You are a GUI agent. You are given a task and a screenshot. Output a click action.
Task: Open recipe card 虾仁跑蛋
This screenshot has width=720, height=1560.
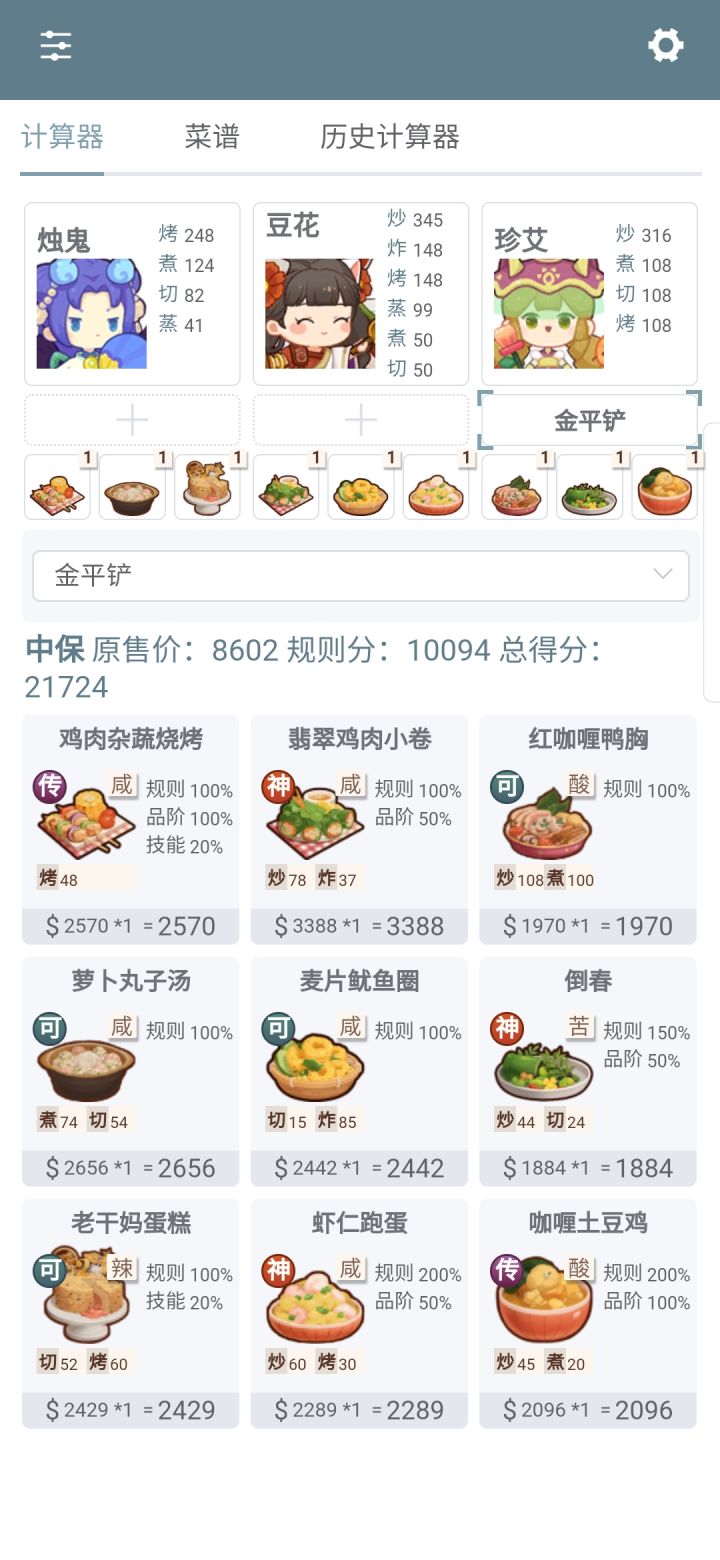point(359,1314)
